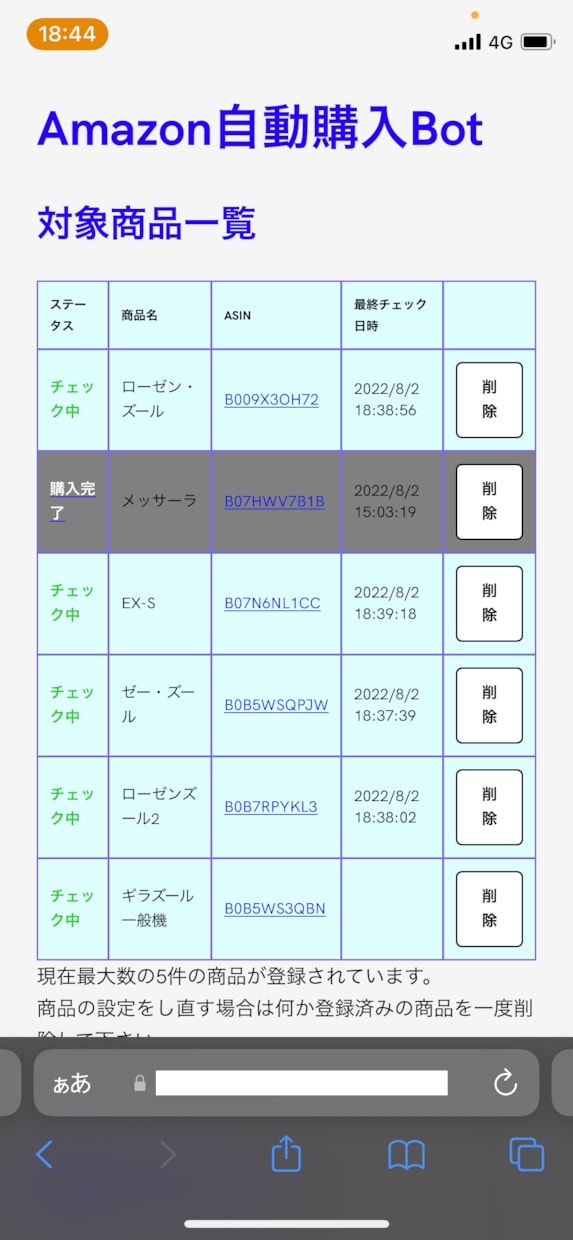Delete the ローゼン・ズール product row
The height and width of the screenshot is (1240, 573).
coord(489,400)
